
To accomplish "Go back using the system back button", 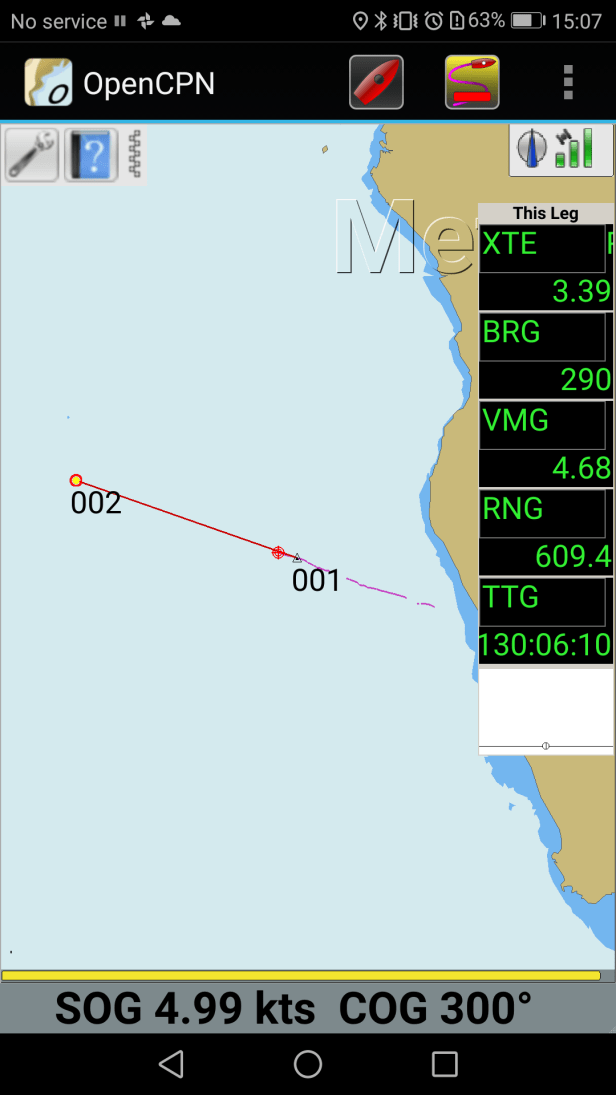I will (171, 1063).
